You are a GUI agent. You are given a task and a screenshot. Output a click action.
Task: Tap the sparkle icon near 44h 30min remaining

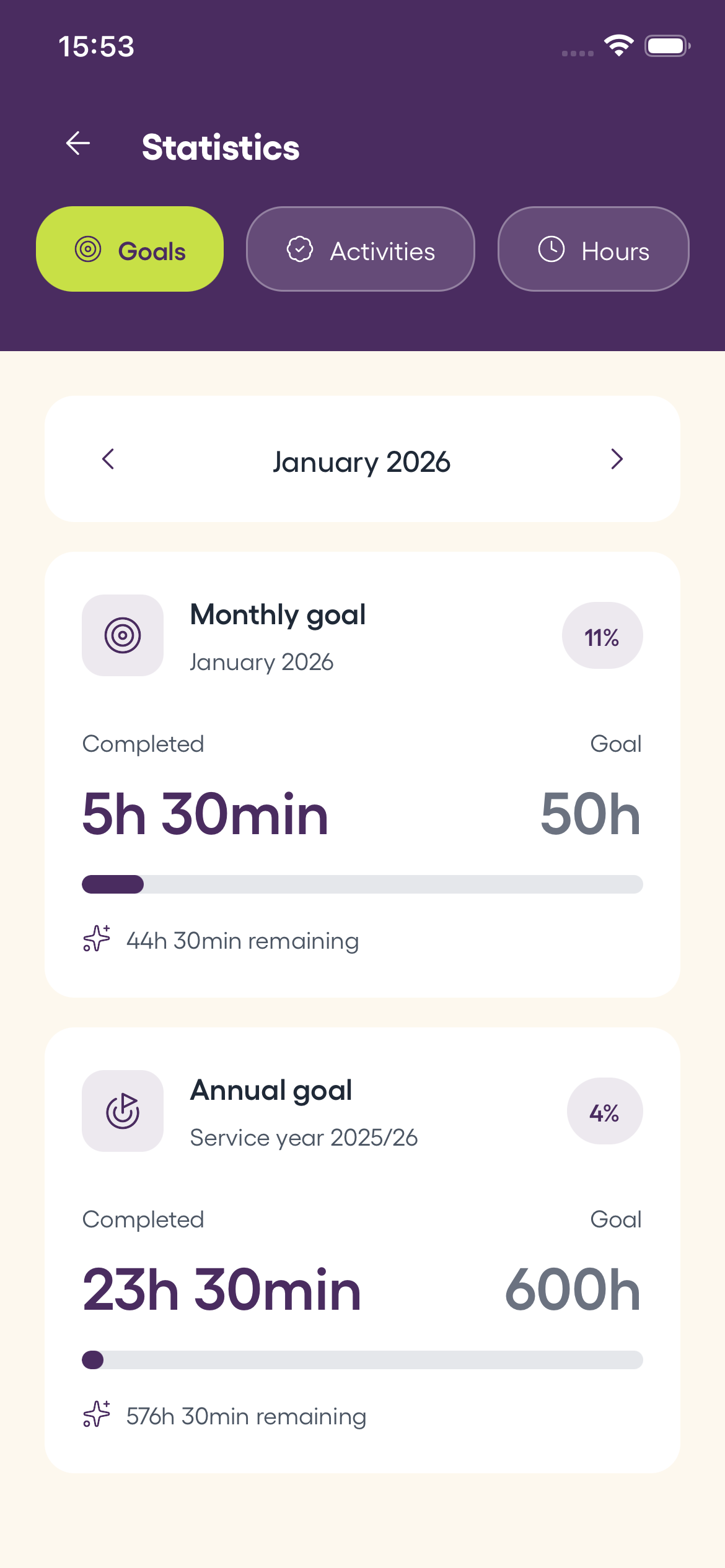pyautogui.click(x=95, y=940)
